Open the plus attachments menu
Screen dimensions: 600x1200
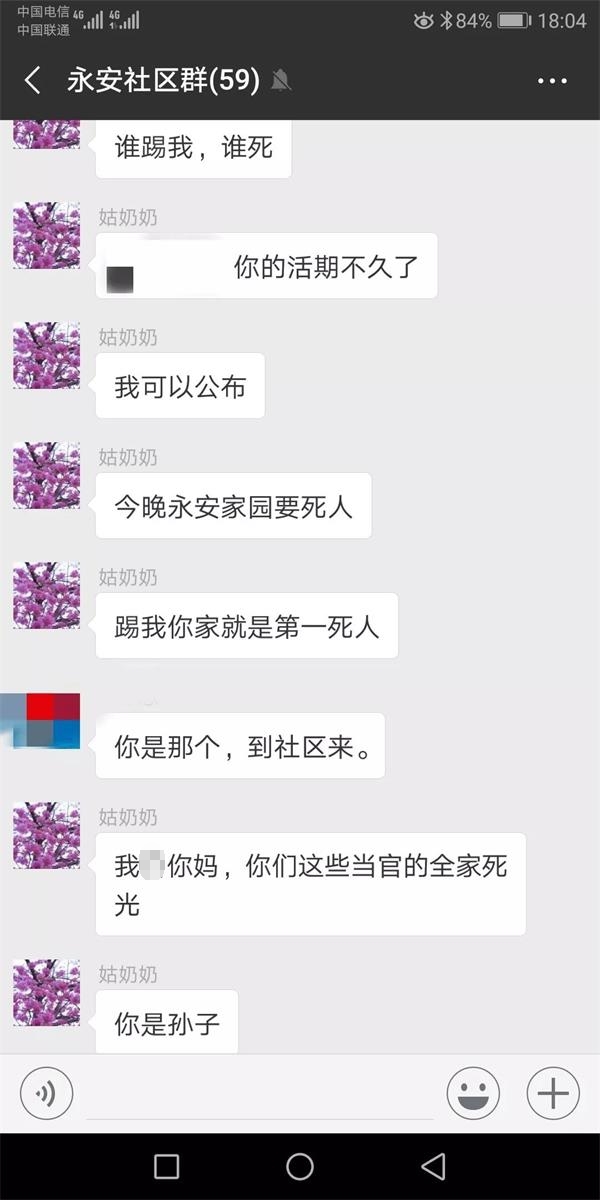pos(553,1093)
